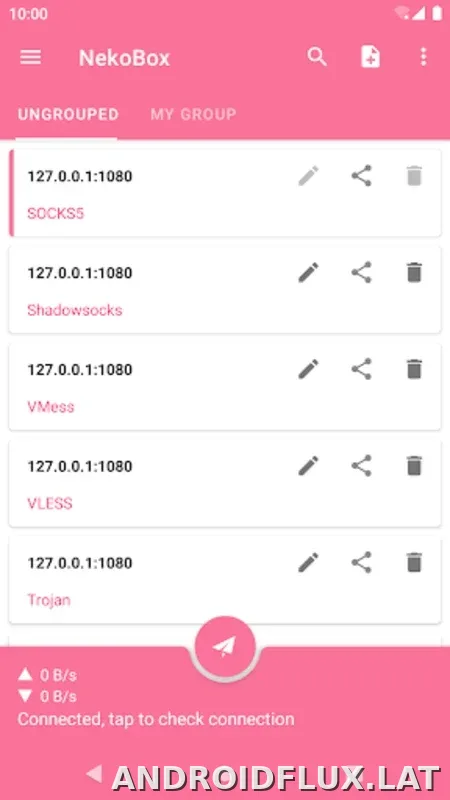Screen dimensions: 450x800
Task: Open the hamburger drawer menu
Action: pos(31,57)
